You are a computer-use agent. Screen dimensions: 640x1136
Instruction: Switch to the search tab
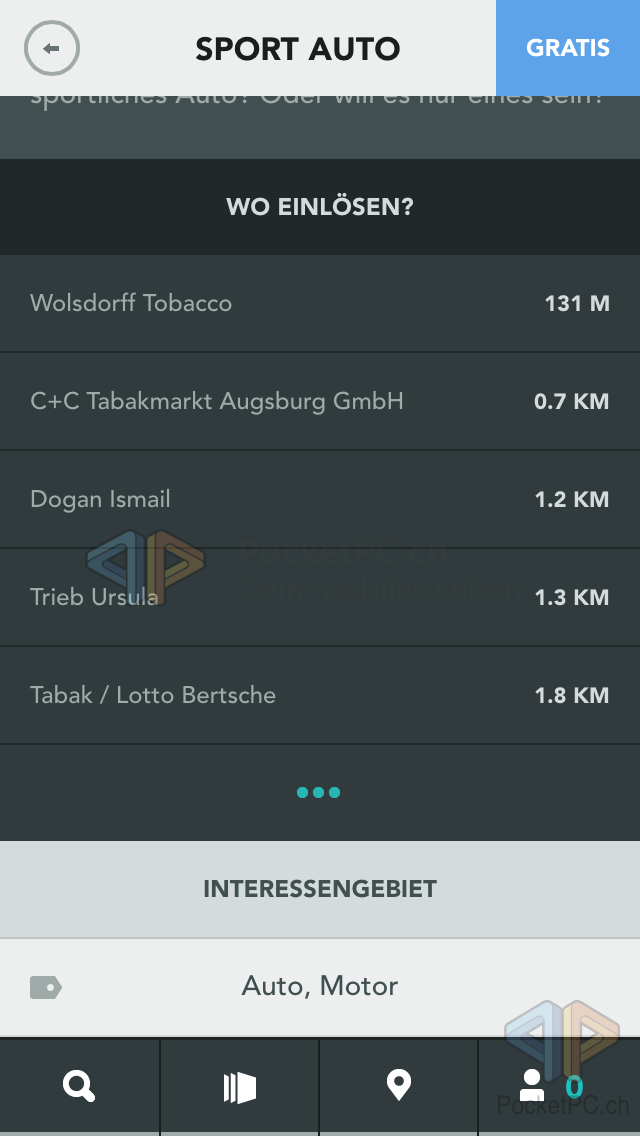click(x=79, y=1086)
